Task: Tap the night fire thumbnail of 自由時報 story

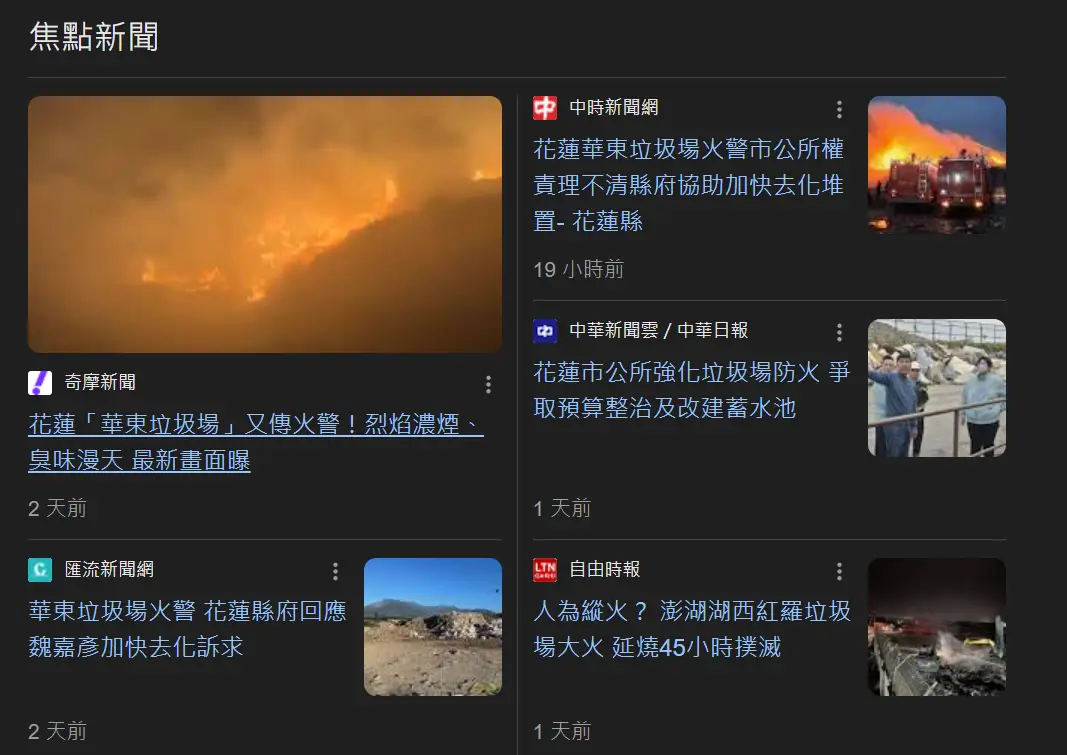Action: 936,627
